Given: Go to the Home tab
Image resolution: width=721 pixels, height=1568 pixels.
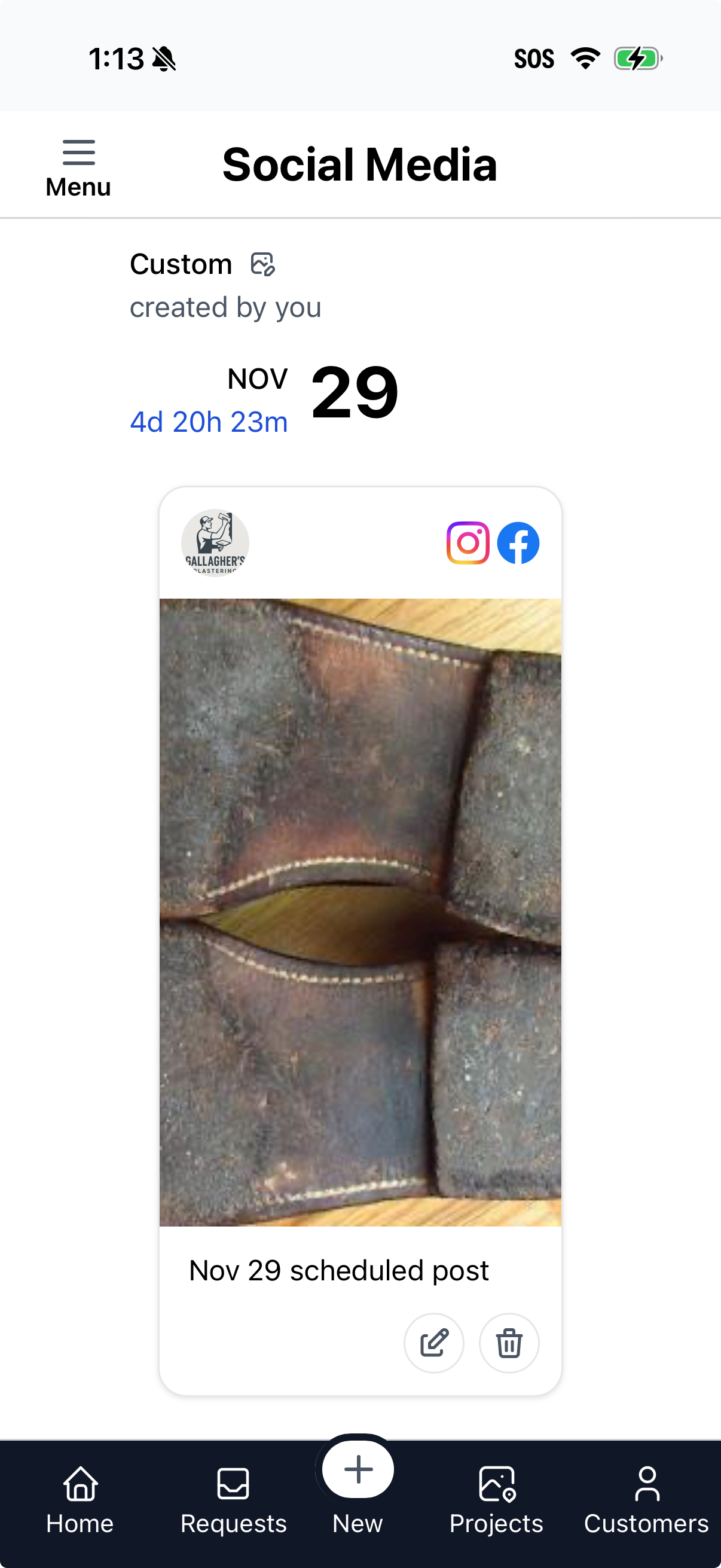Looking at the screenshot, I should tap(80, 1500).
